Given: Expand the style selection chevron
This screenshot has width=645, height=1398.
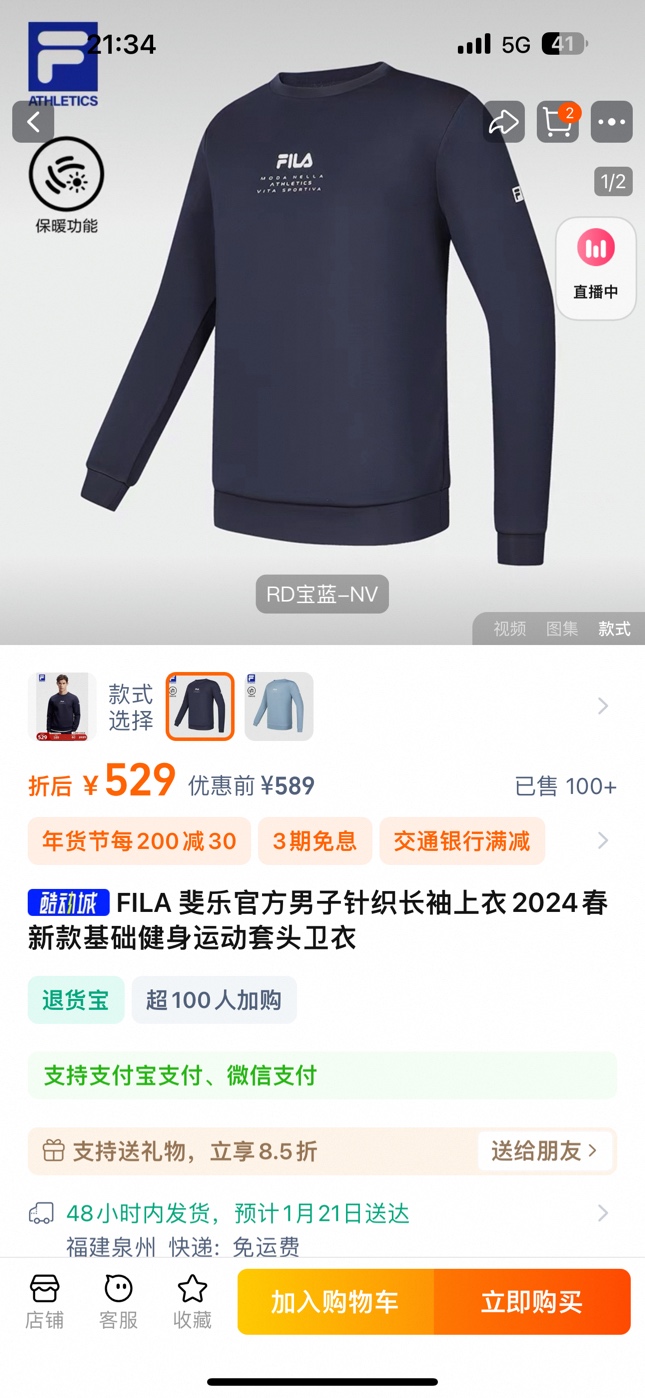Looking at the screenshot, I should 602,706.
